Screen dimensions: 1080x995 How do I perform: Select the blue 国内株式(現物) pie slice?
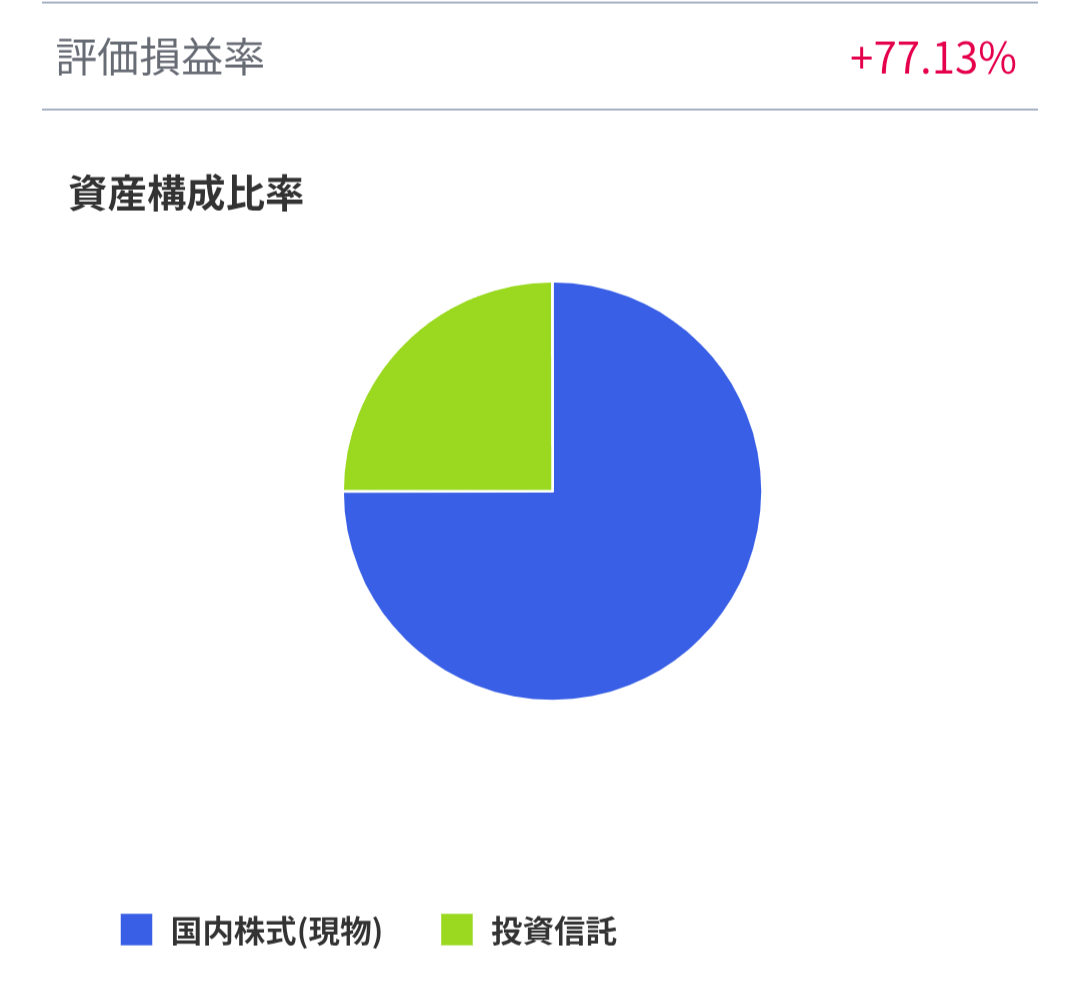(620, 560)
